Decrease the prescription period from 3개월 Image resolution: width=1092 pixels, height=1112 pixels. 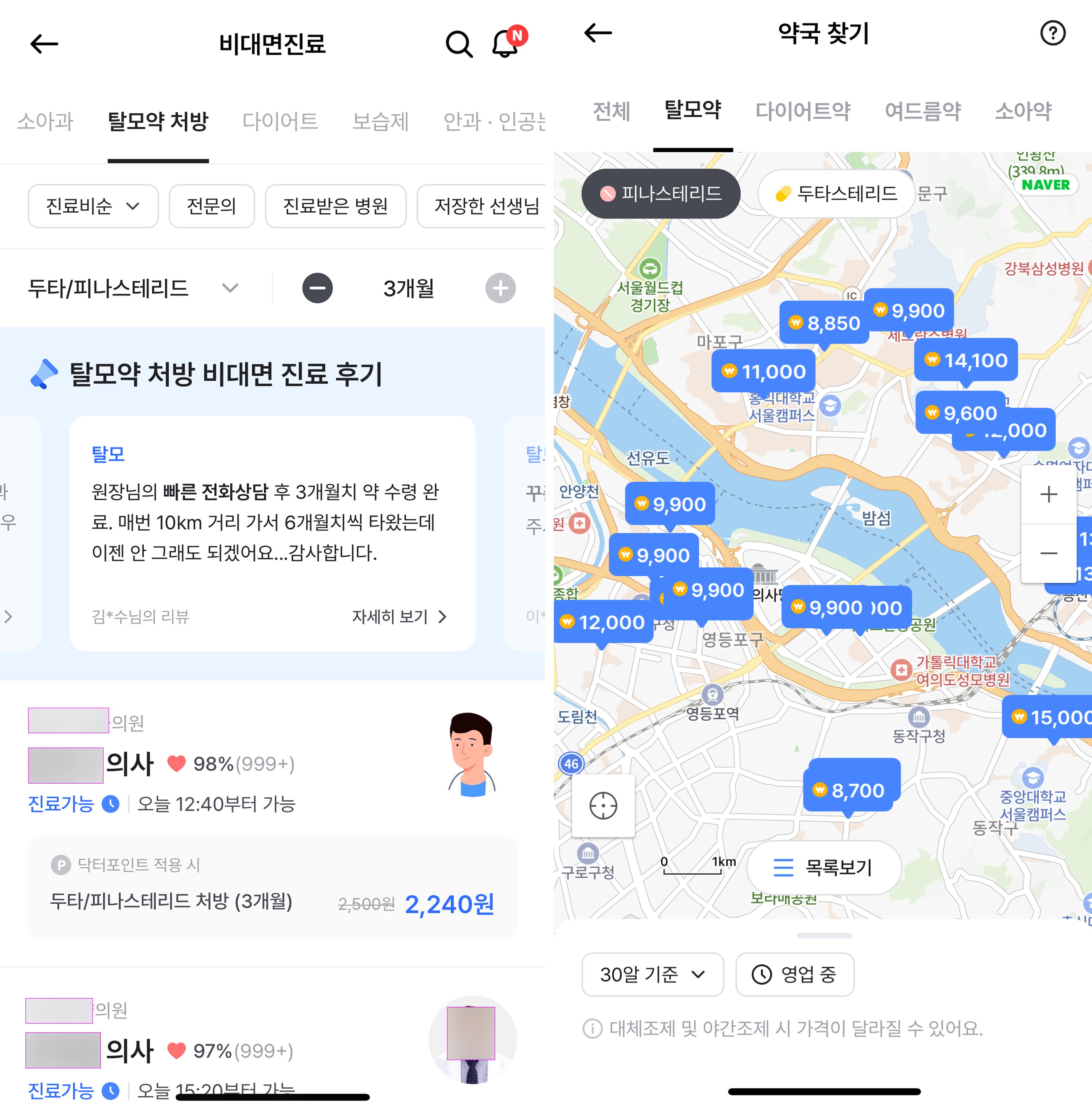pyautogui.click(x=317, y=288)
